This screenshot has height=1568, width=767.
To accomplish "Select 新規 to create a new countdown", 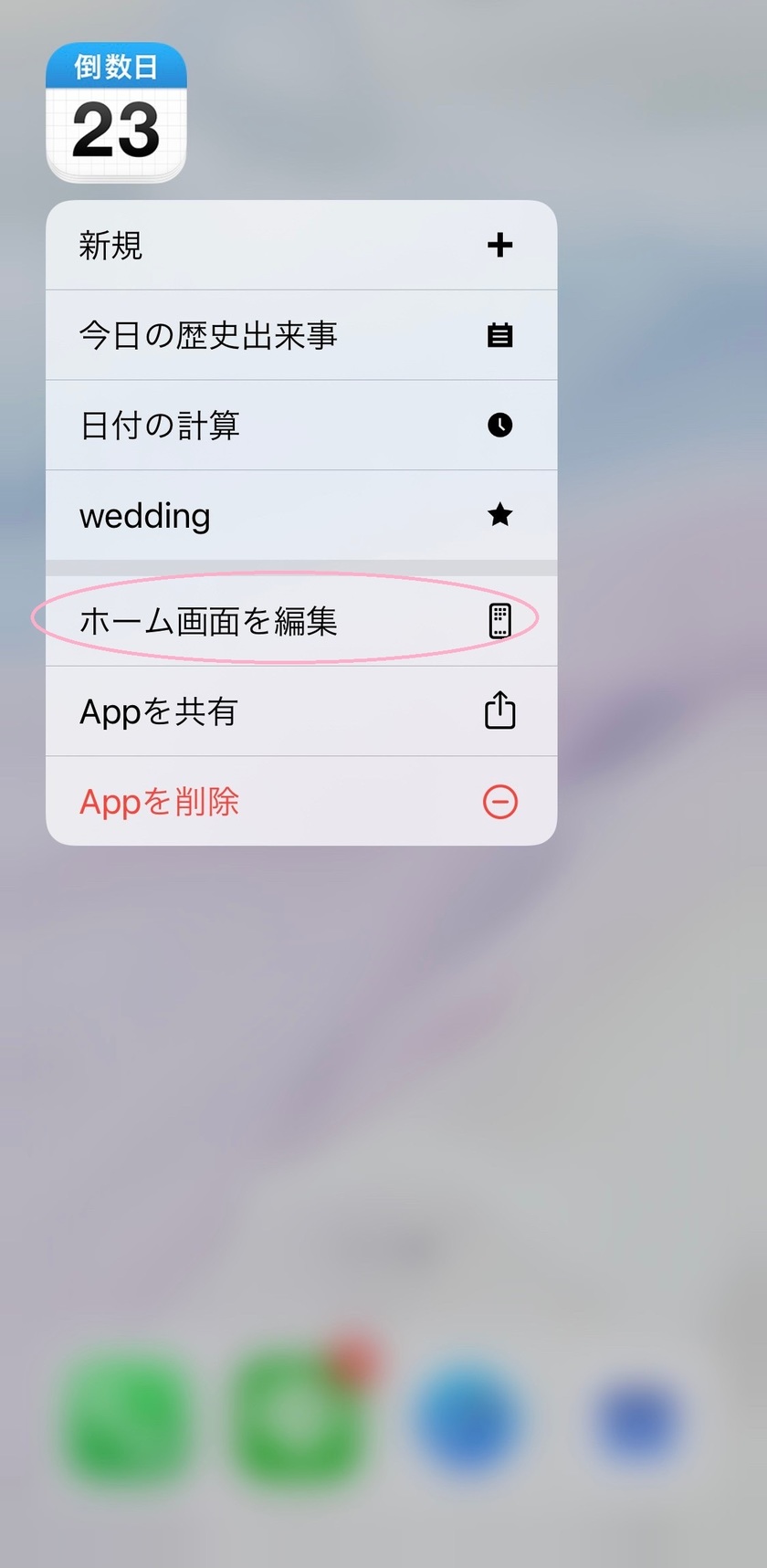I will (x=301, y=245).
